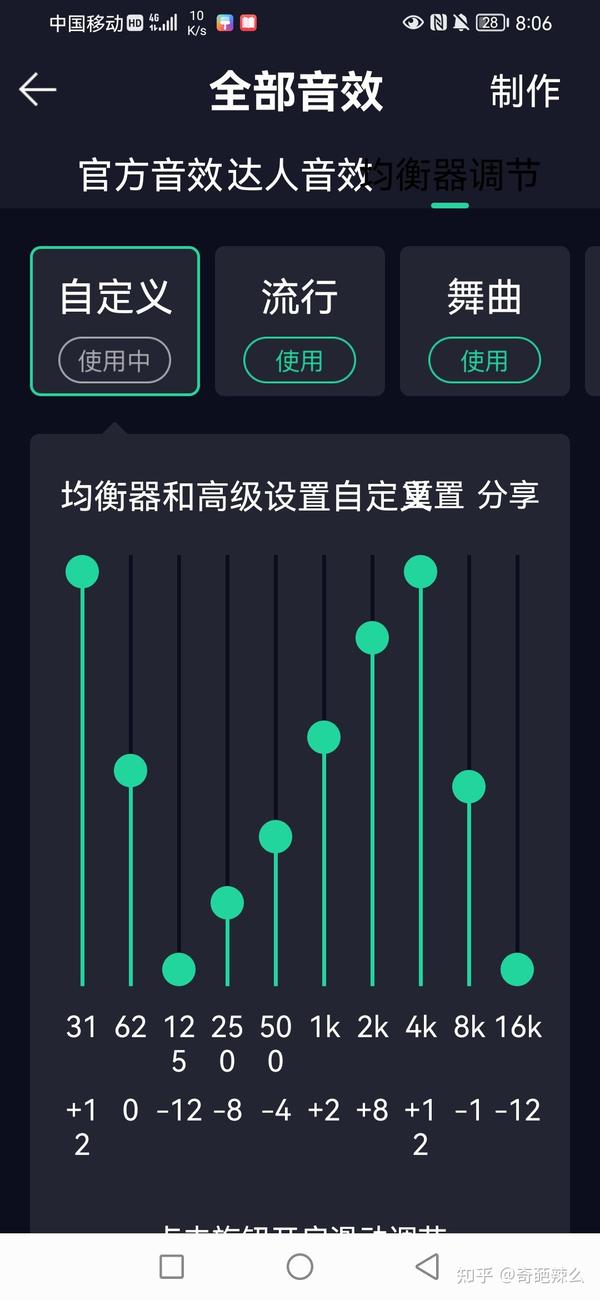Tap the 62 Hz band slider knob

tap(131, 770)
